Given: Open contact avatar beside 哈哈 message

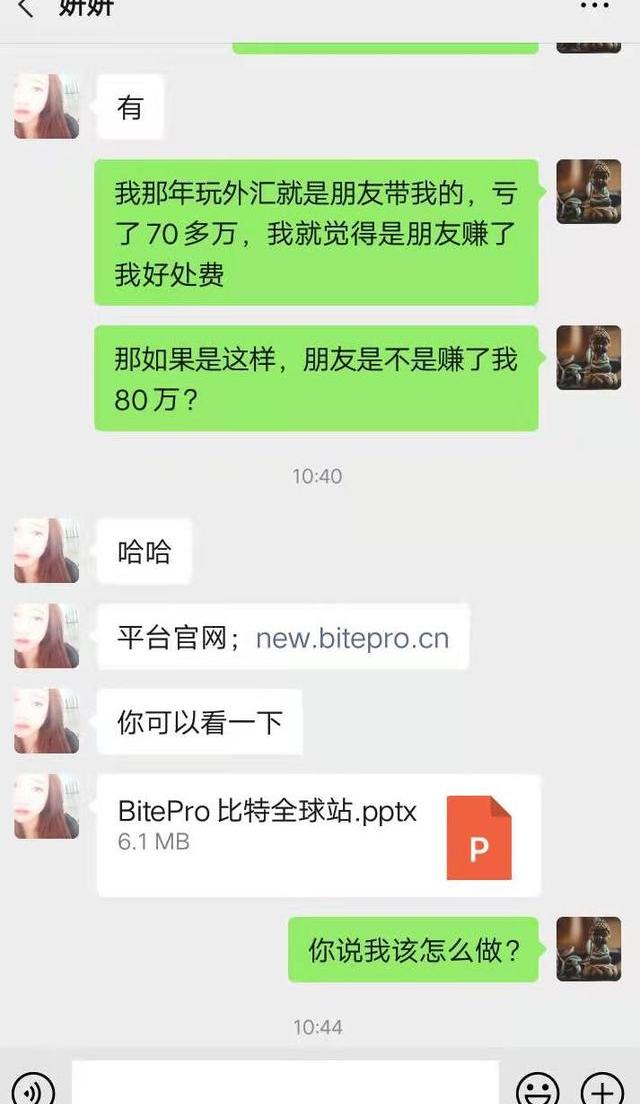Looking at the screenshot, I should [46, 551].
